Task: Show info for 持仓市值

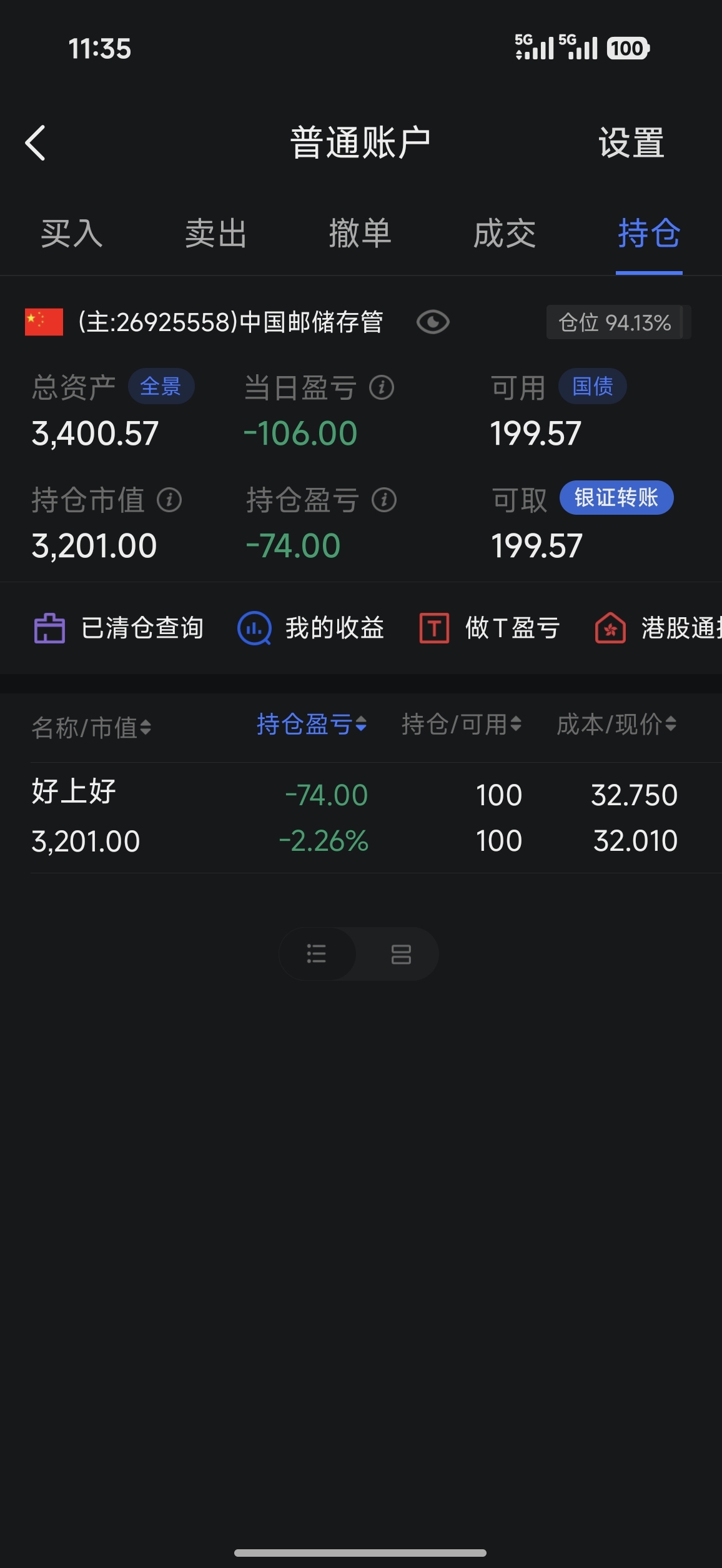Action: 169,500
